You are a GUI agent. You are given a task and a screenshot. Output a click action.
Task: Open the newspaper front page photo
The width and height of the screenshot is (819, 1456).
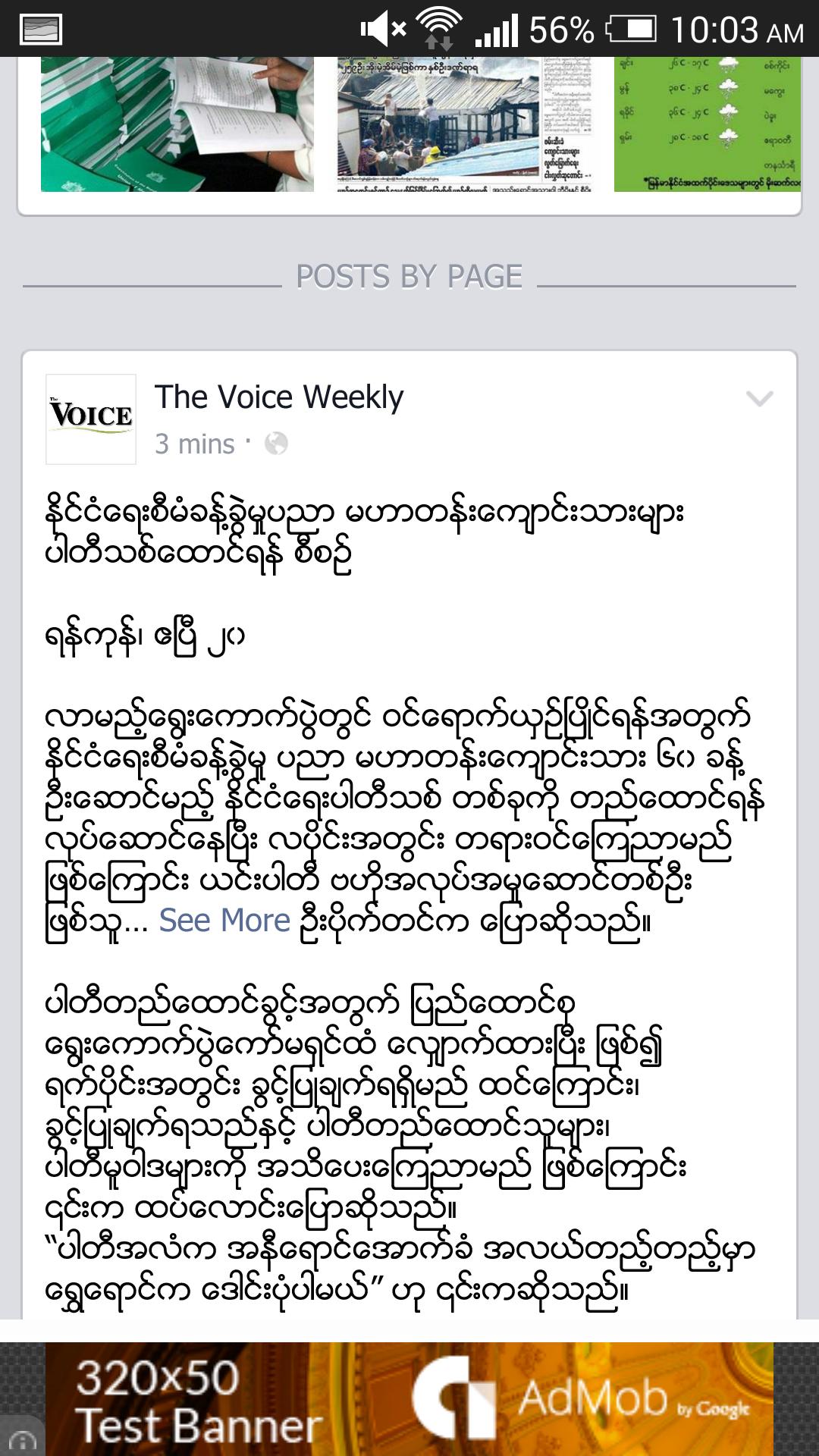pyautogui.click(x=463, y=125)
